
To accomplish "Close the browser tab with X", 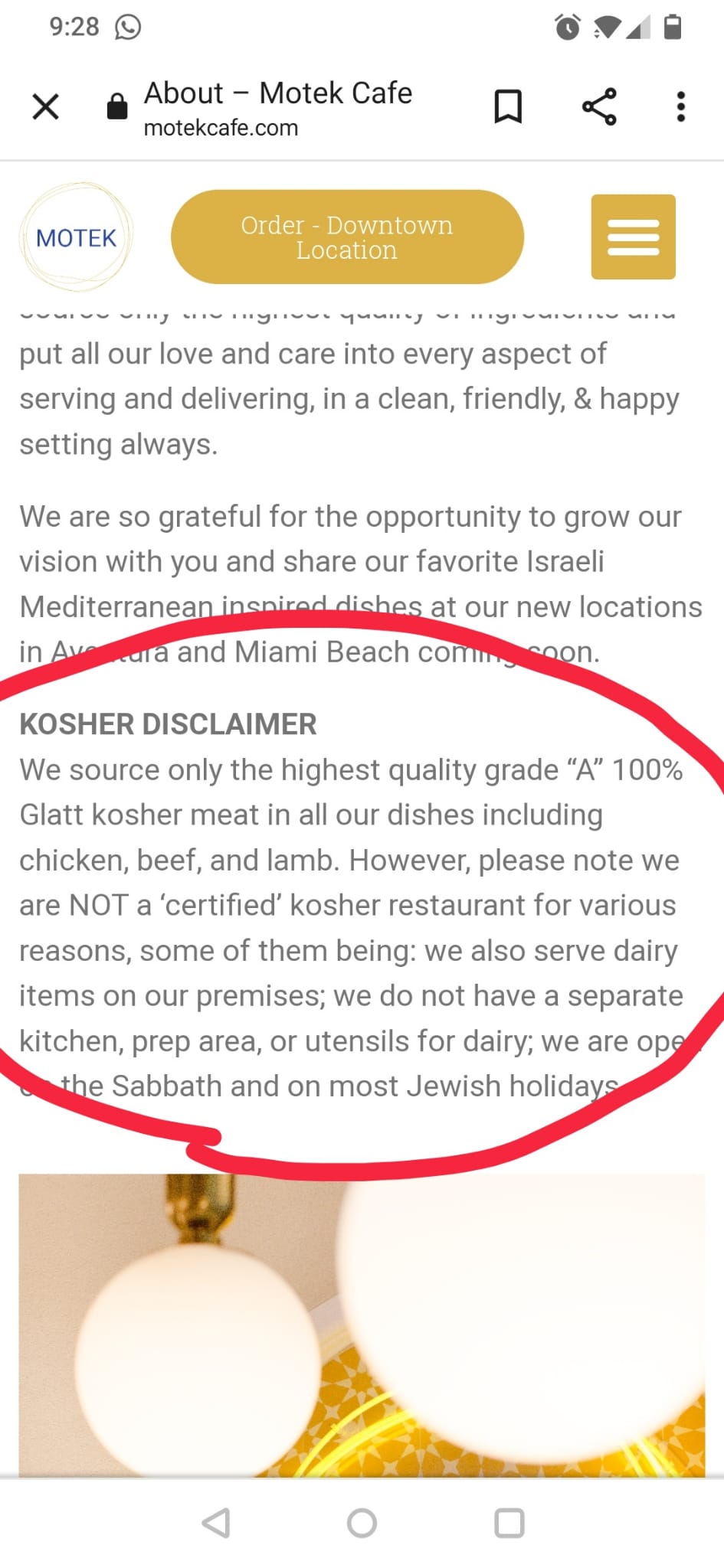I will 46,106.
